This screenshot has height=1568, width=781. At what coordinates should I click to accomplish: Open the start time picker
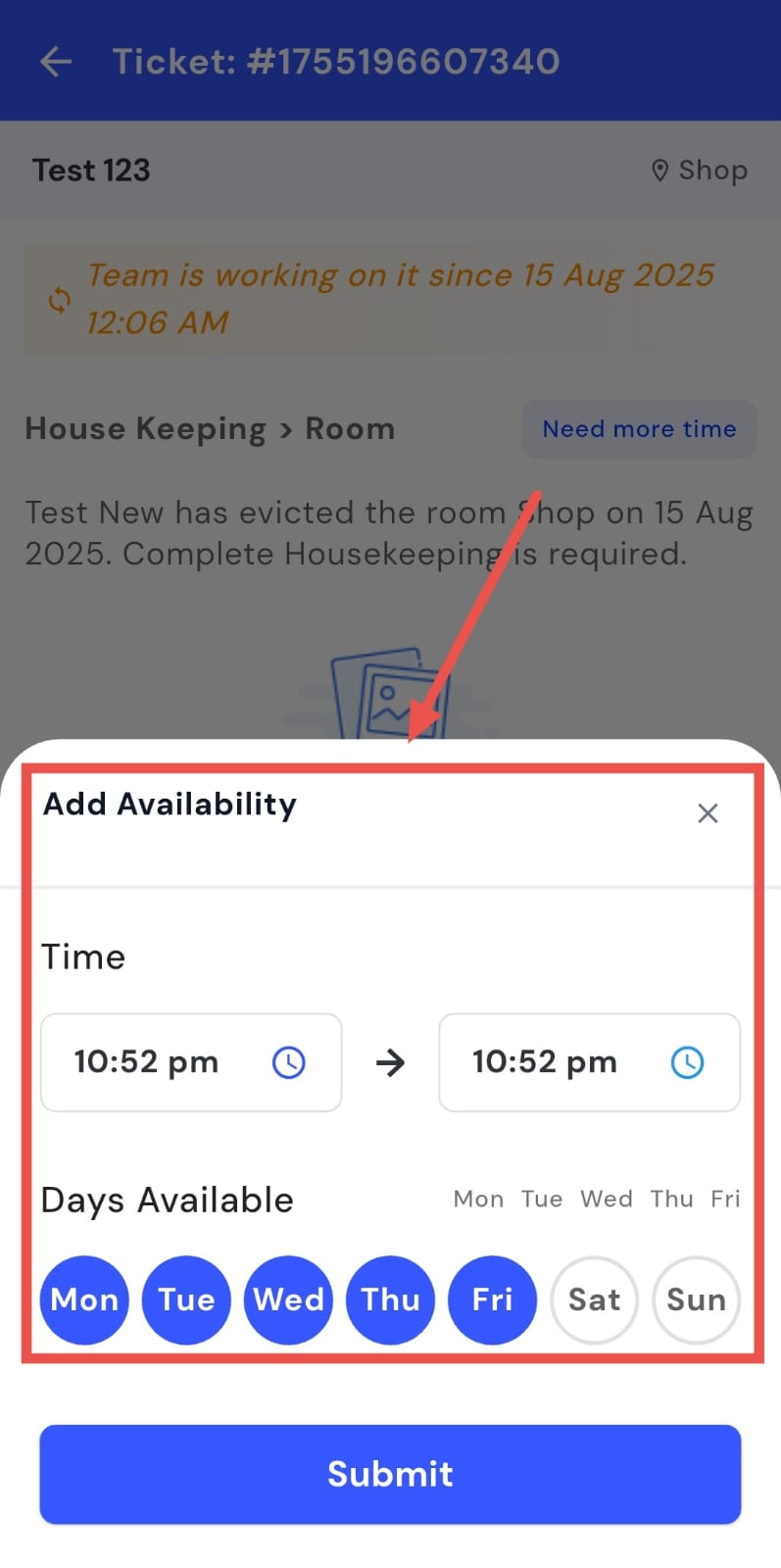pos(191,1062)
